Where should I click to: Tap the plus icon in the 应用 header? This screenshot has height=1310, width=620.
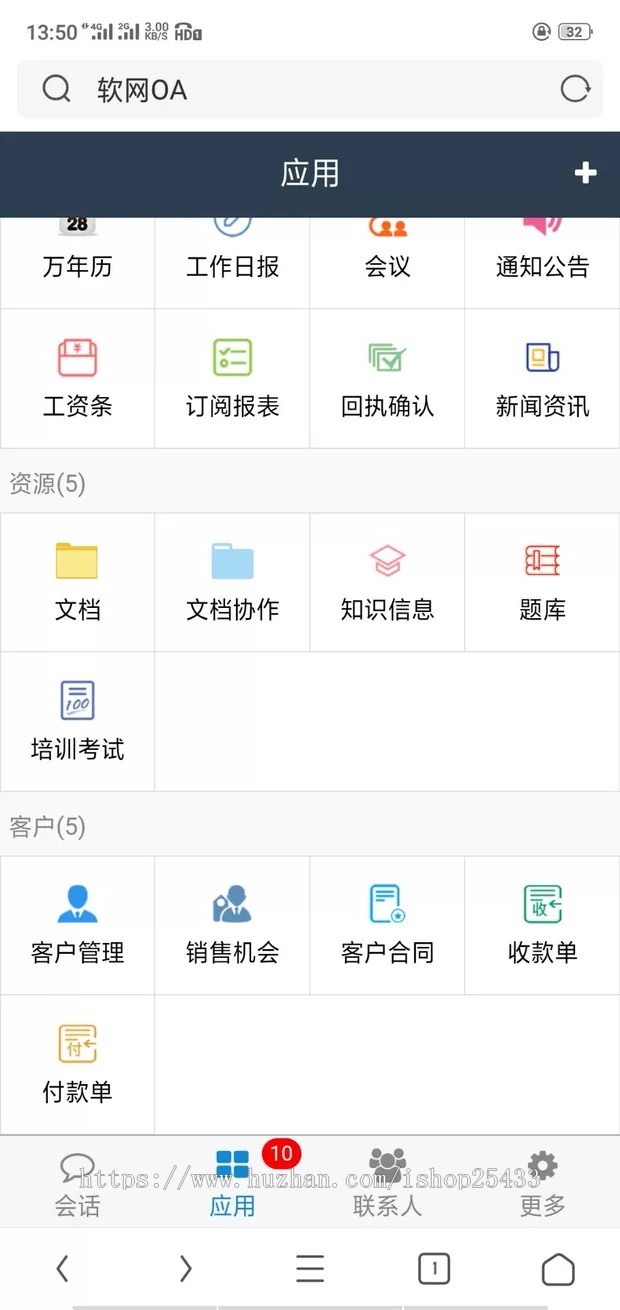585,174
